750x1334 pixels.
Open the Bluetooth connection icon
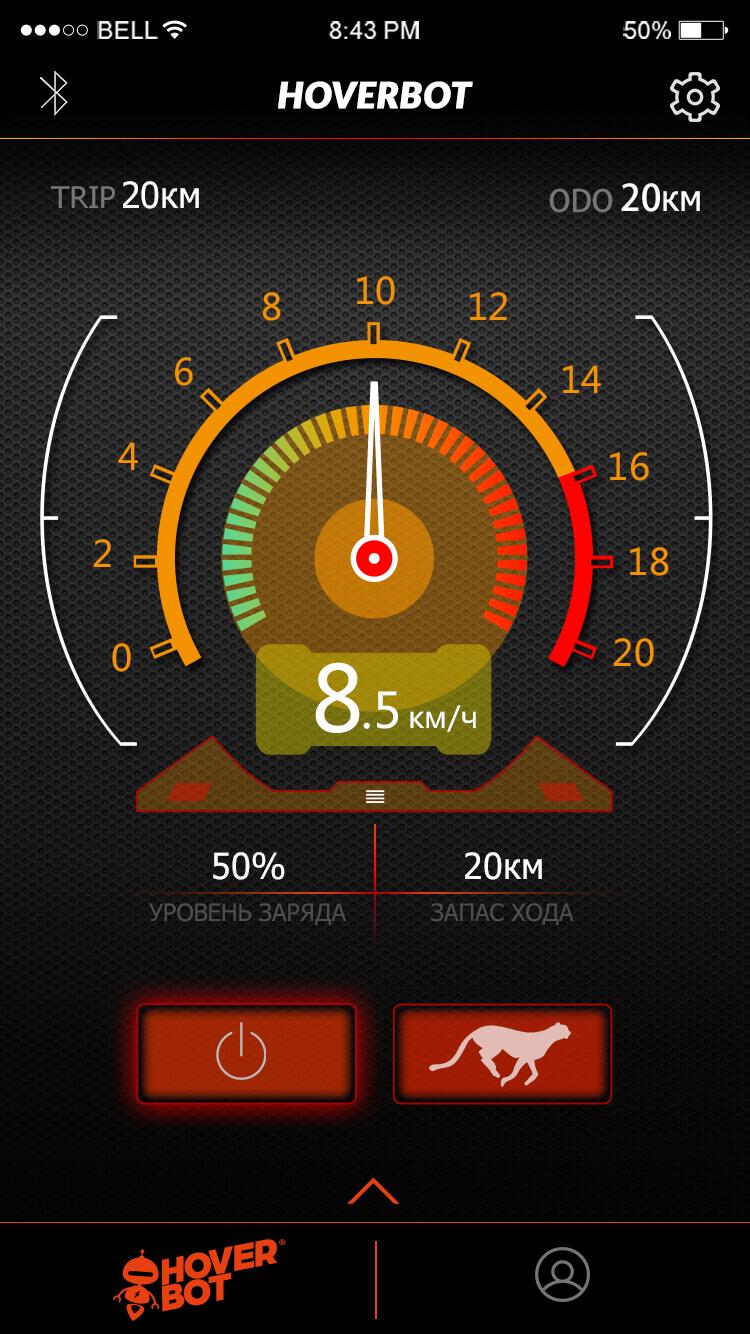(54, 94)
